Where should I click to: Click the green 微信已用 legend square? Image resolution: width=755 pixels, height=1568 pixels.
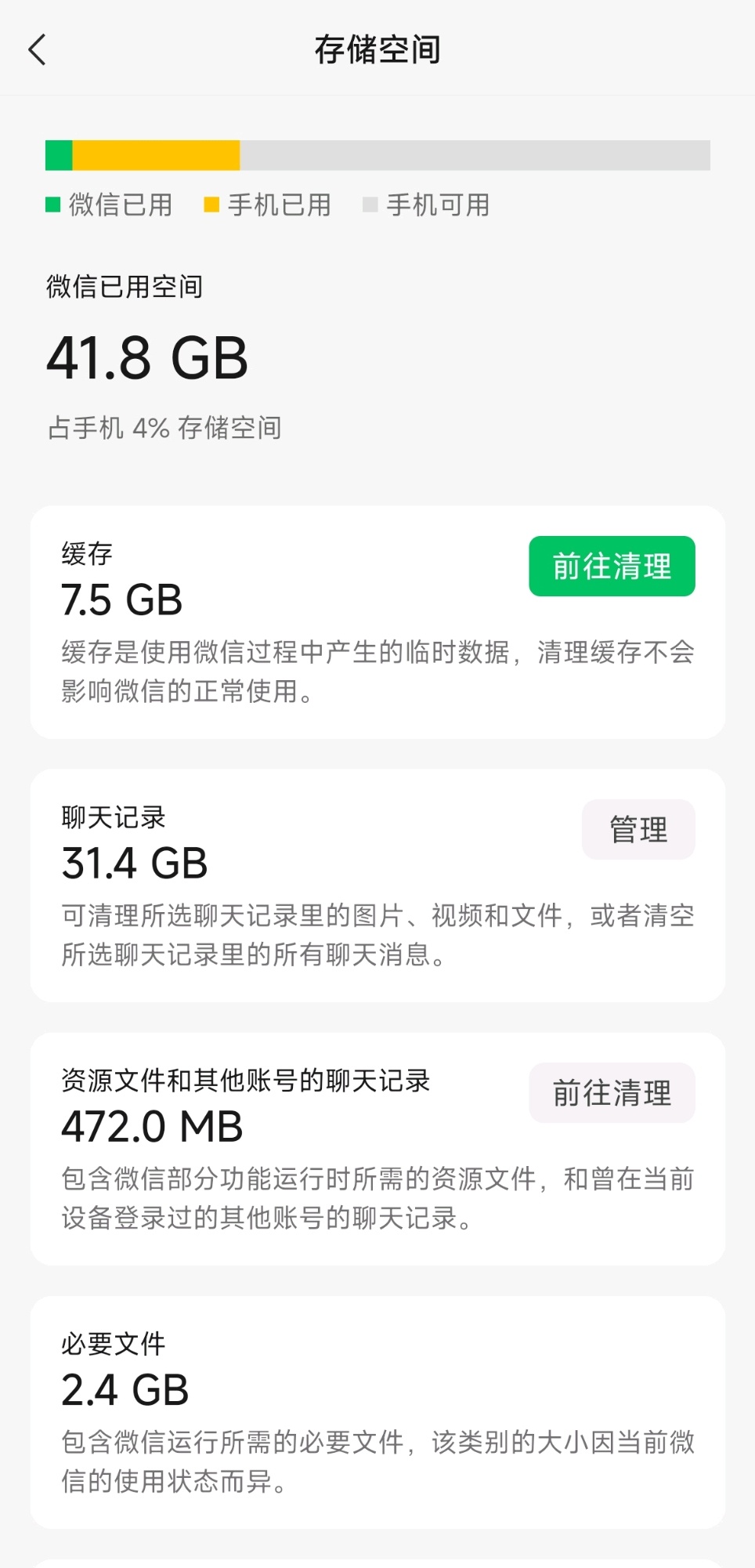pos(52,205)
